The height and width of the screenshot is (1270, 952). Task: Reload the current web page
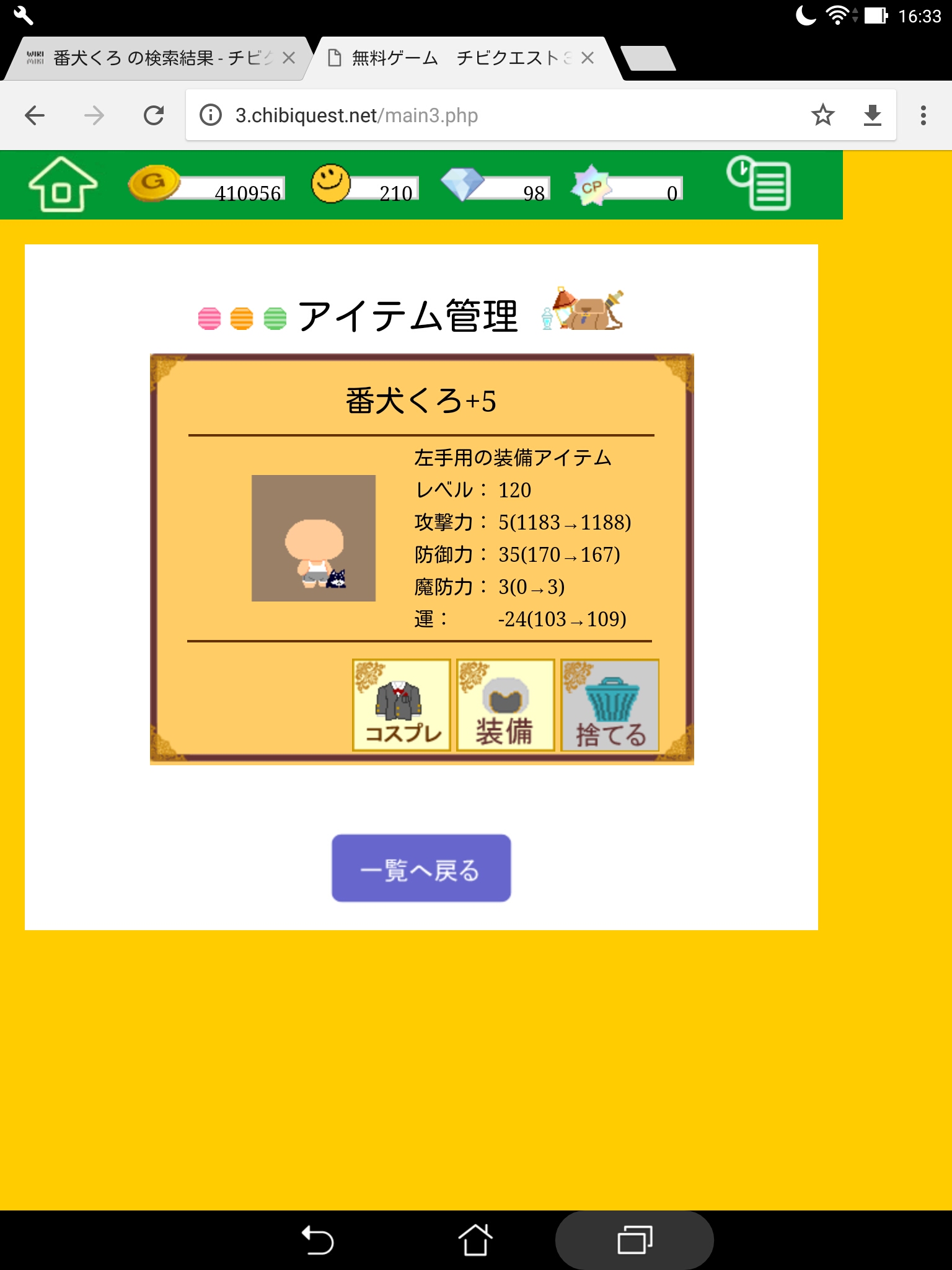pos(154,115)
